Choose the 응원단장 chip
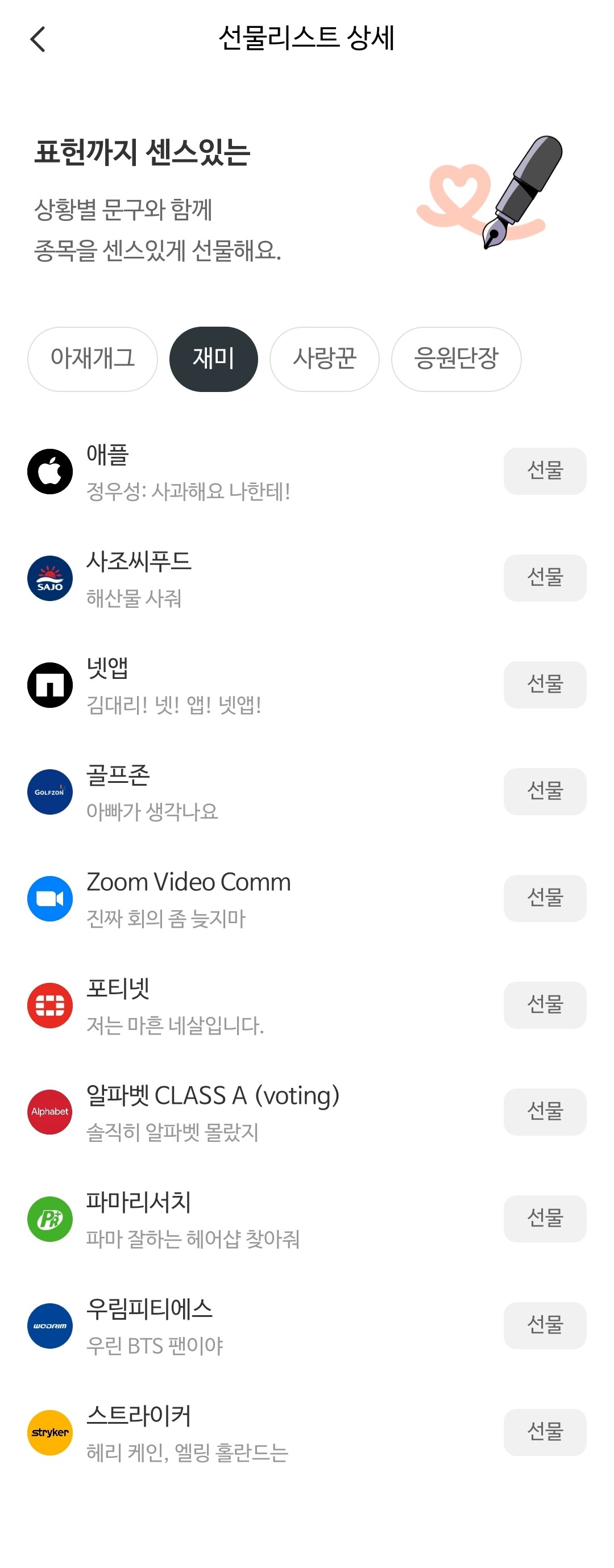This screenshot has width=614, height=1568. (455, 358)
